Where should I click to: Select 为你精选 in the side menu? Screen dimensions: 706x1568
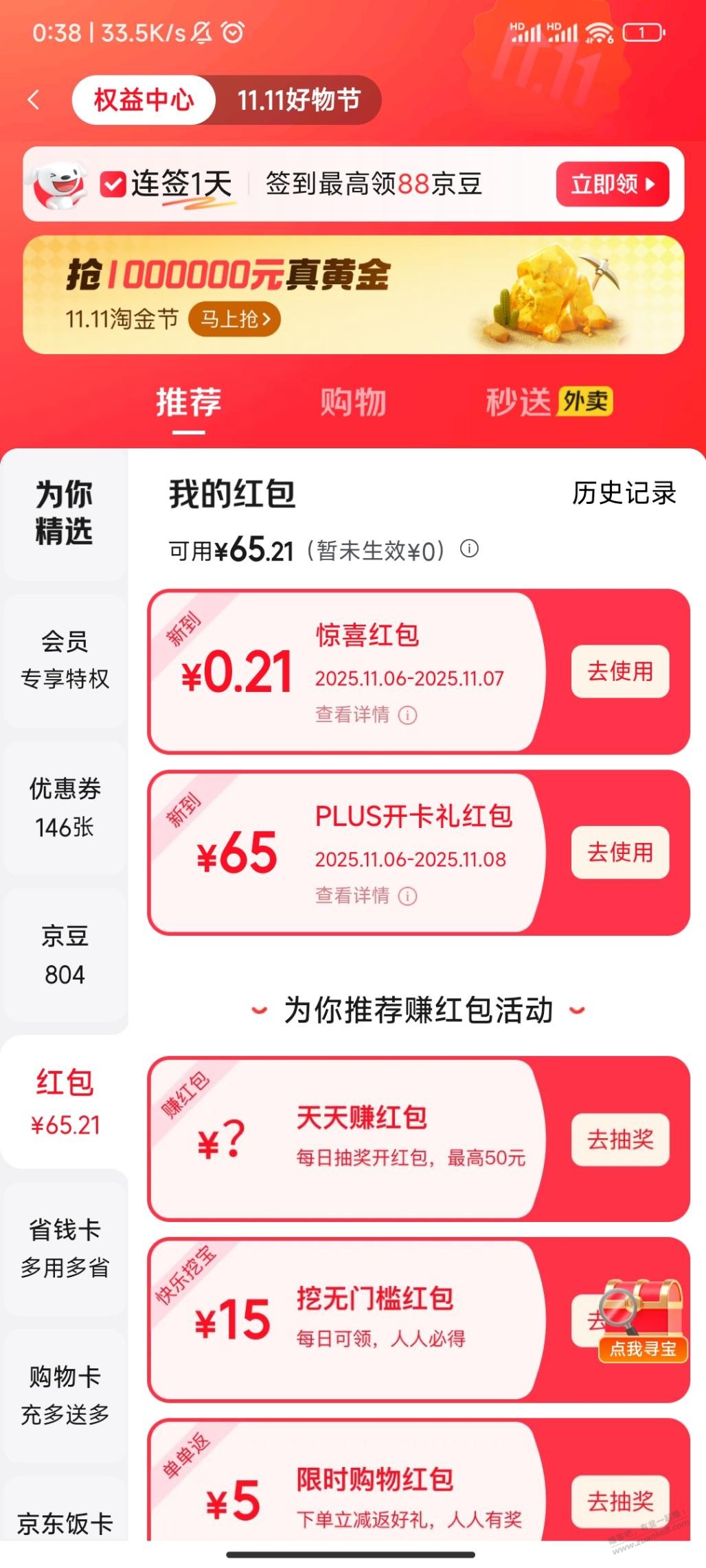[64, 513]
